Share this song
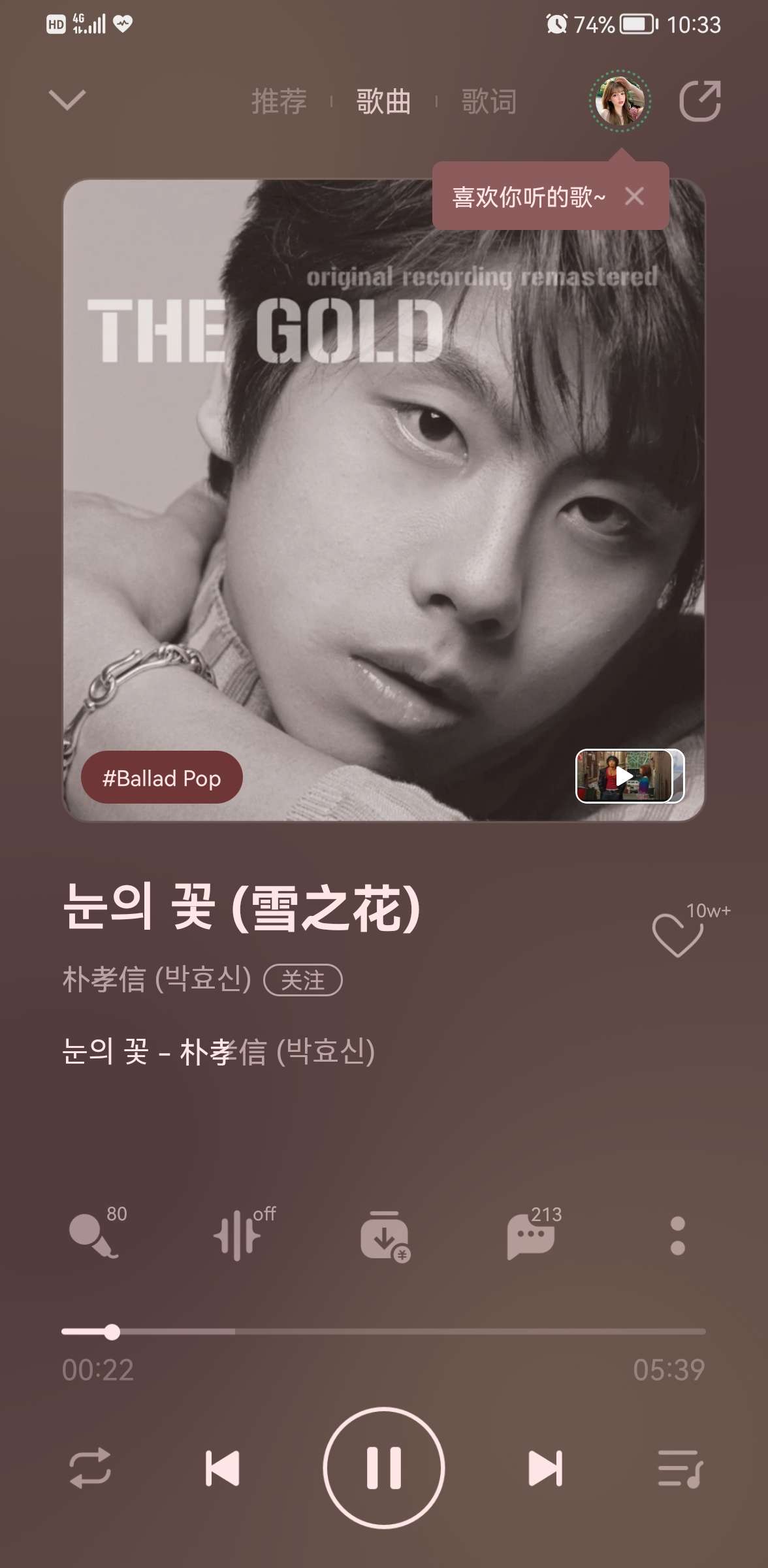 click(x=700, y=101)
